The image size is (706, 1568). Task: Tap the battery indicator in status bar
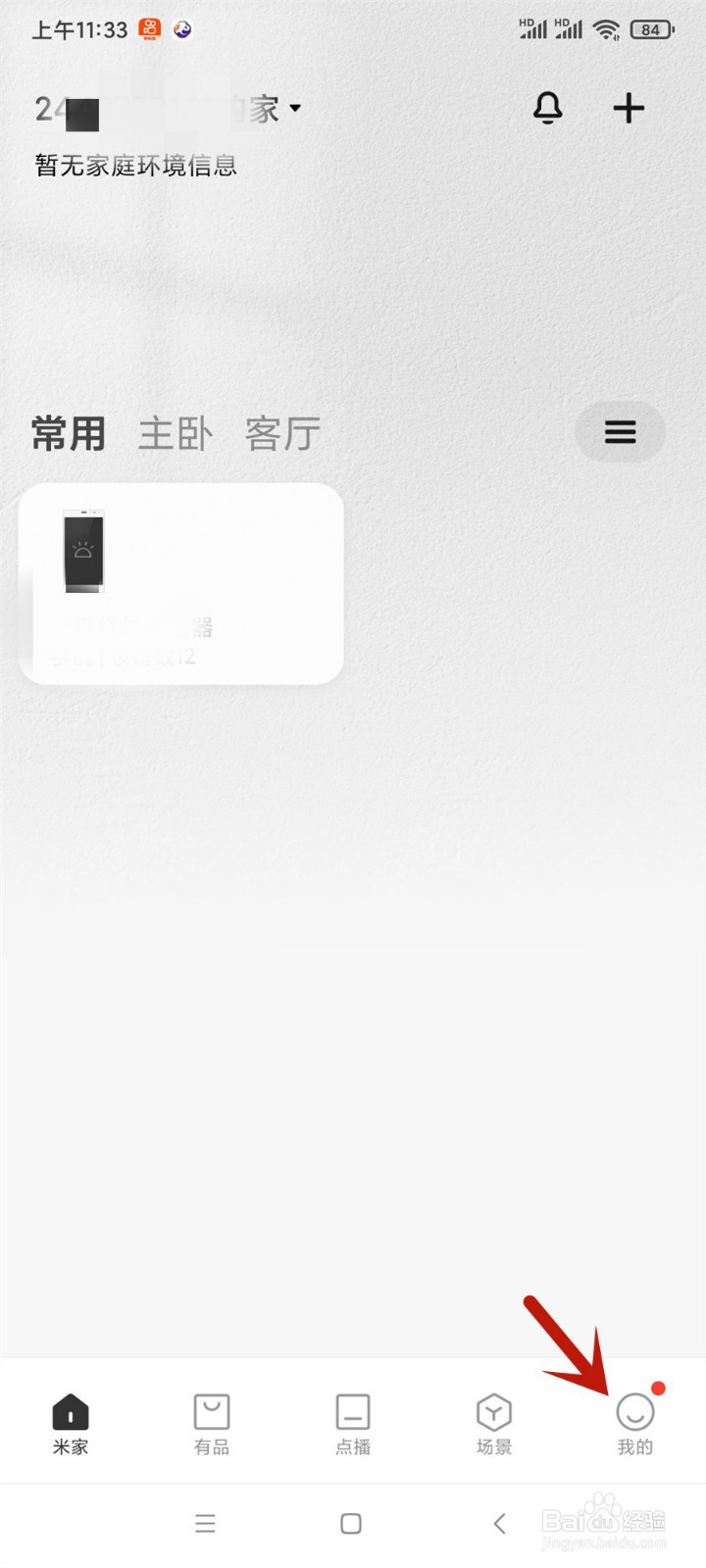(653, 29)
